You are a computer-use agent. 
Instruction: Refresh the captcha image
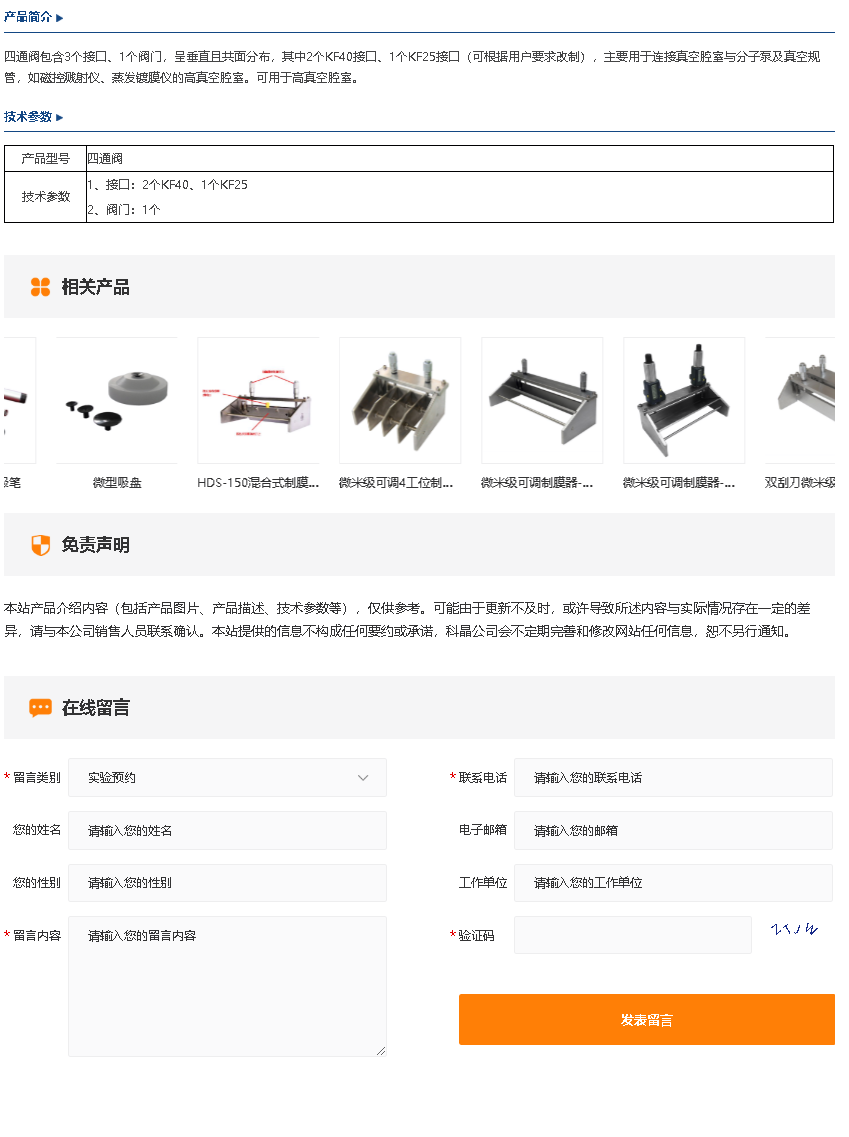point(794,931)
